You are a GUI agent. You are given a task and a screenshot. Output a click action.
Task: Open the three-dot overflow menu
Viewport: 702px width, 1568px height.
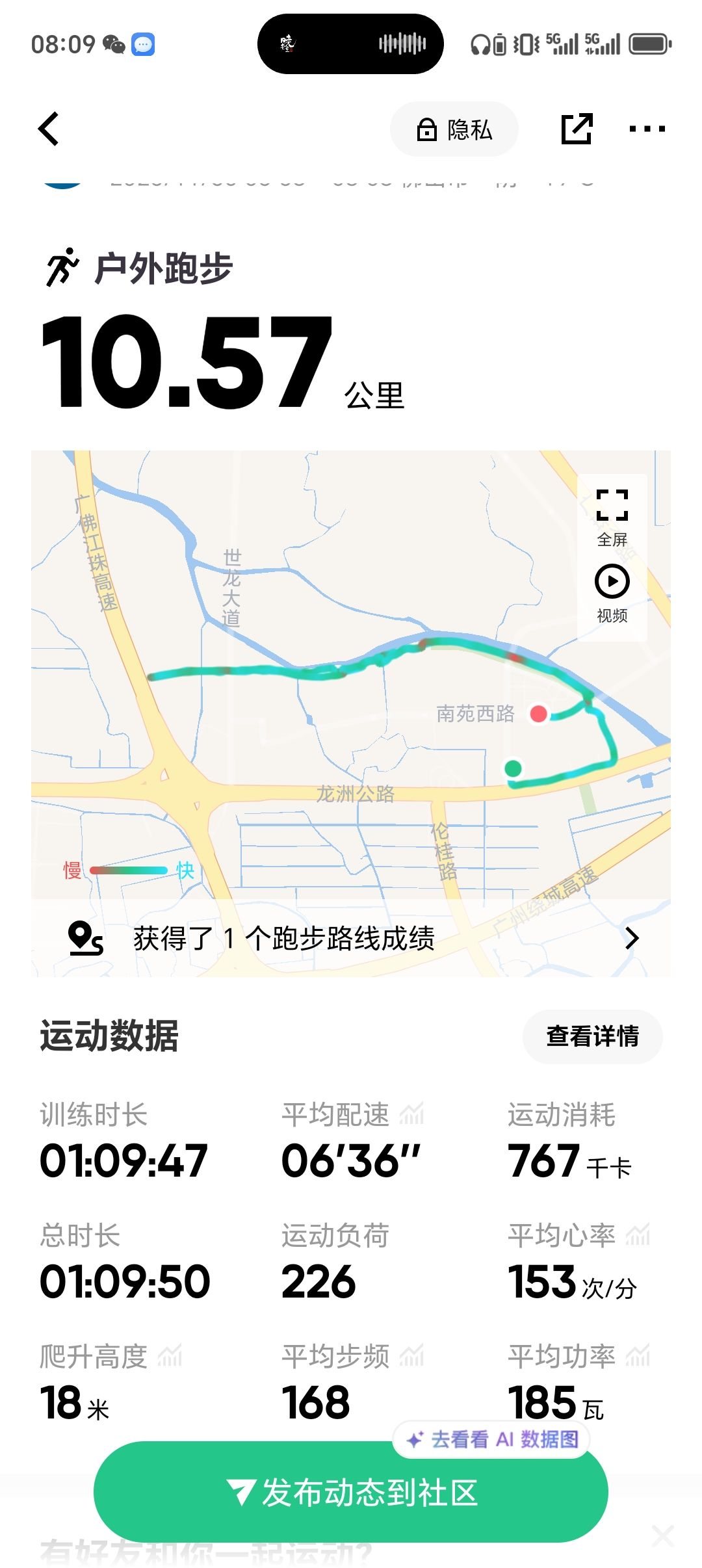(x=647, y=129)
